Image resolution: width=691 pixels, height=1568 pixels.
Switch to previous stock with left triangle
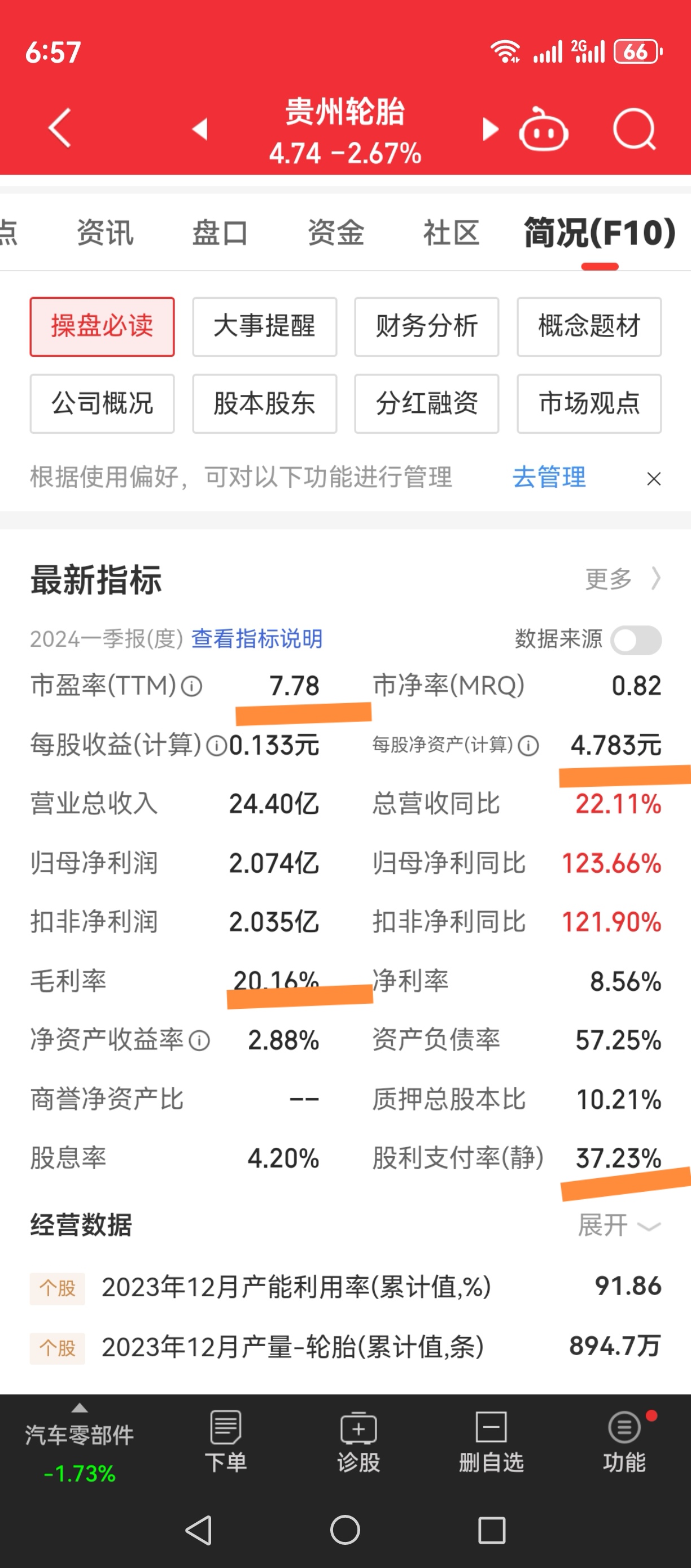pos(200,129)
